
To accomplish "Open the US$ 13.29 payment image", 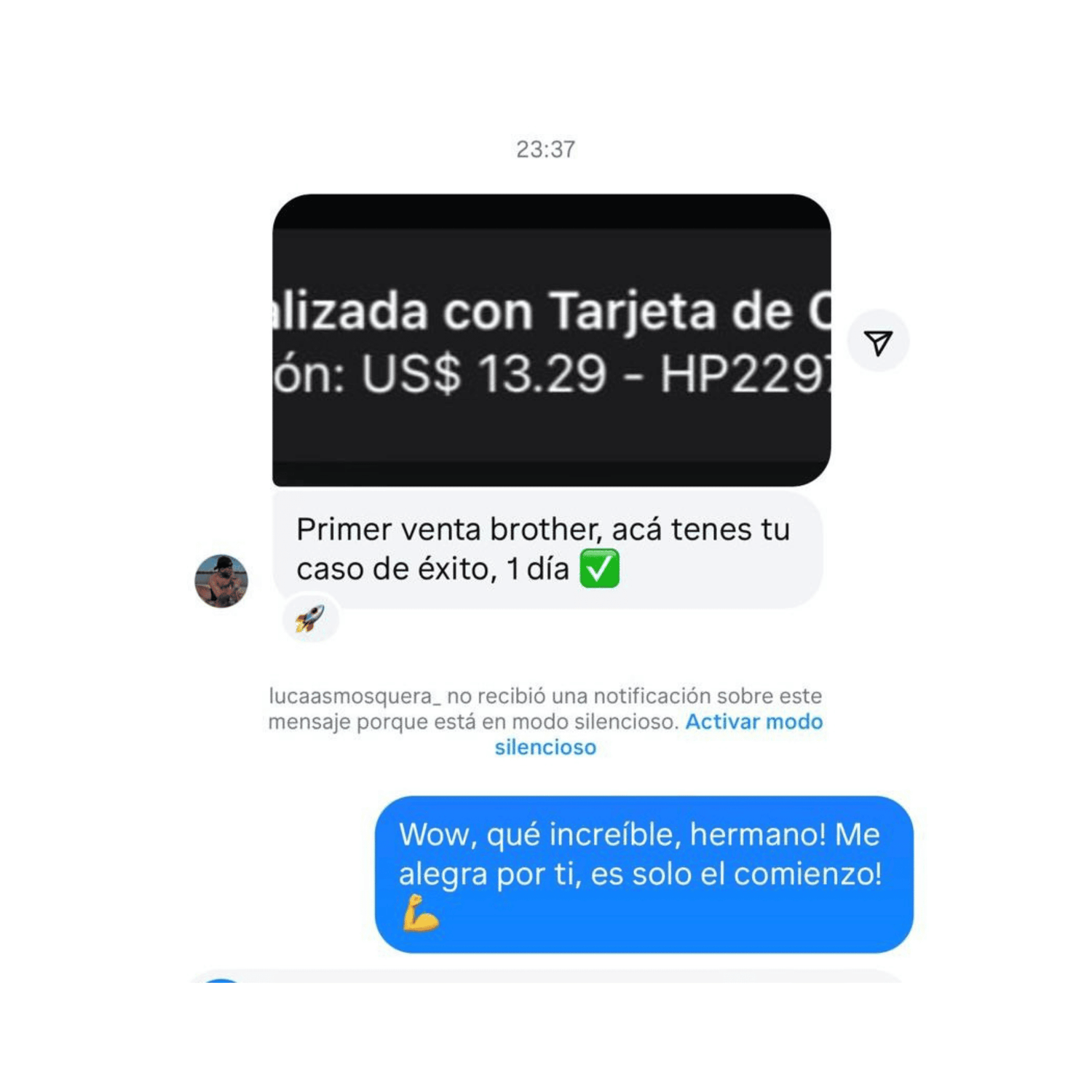I will tap(551, 340).
